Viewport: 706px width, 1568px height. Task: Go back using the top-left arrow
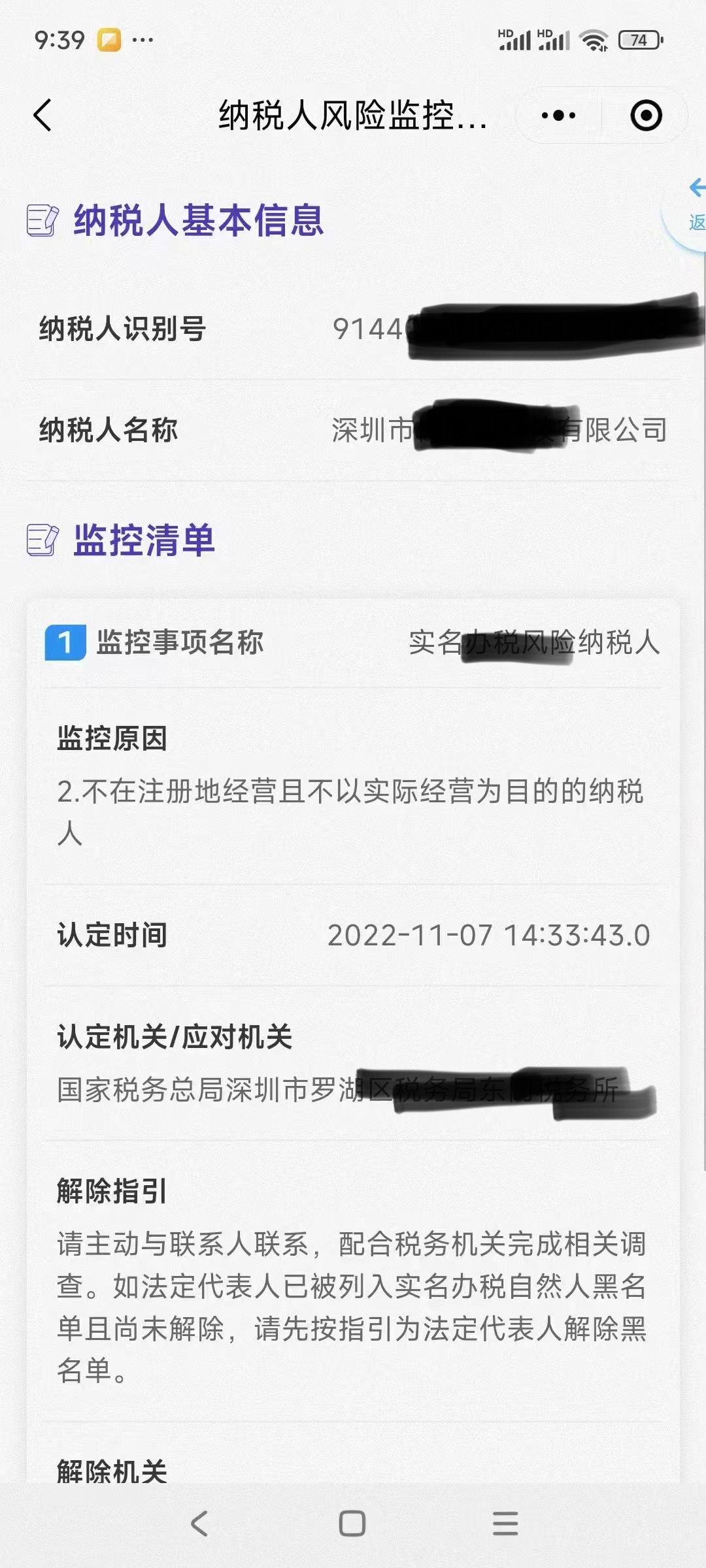coord(43,116)
